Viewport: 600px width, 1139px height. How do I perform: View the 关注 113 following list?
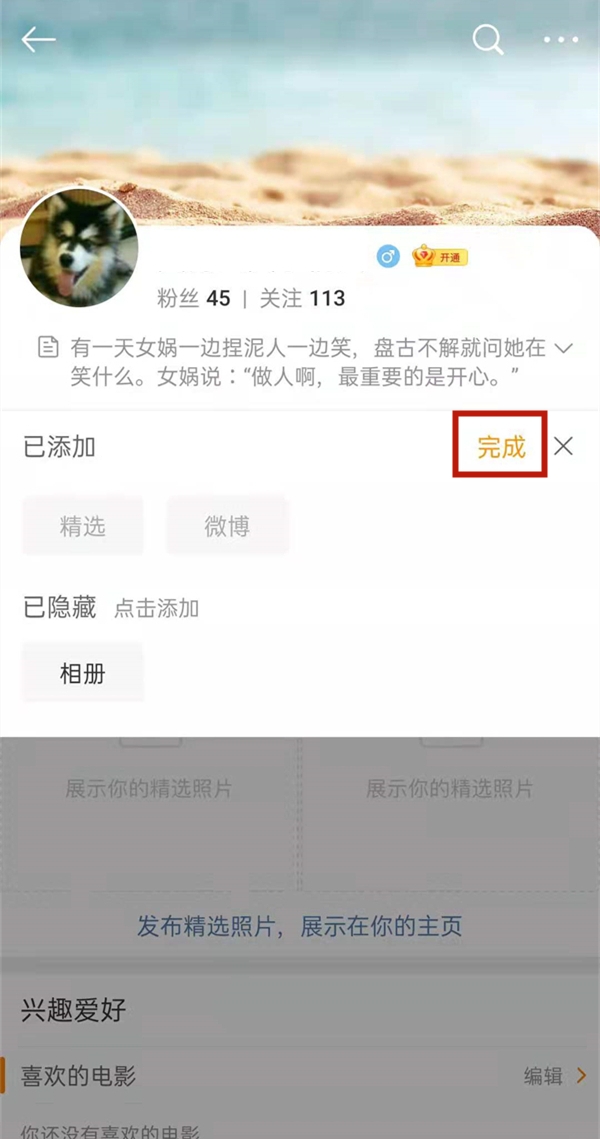coord(302,298)
